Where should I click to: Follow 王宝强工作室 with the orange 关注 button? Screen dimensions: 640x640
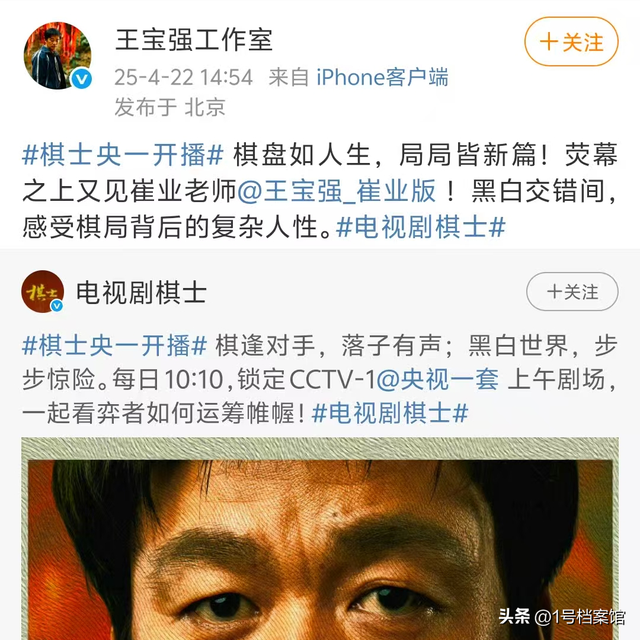[x=571, y=42]
